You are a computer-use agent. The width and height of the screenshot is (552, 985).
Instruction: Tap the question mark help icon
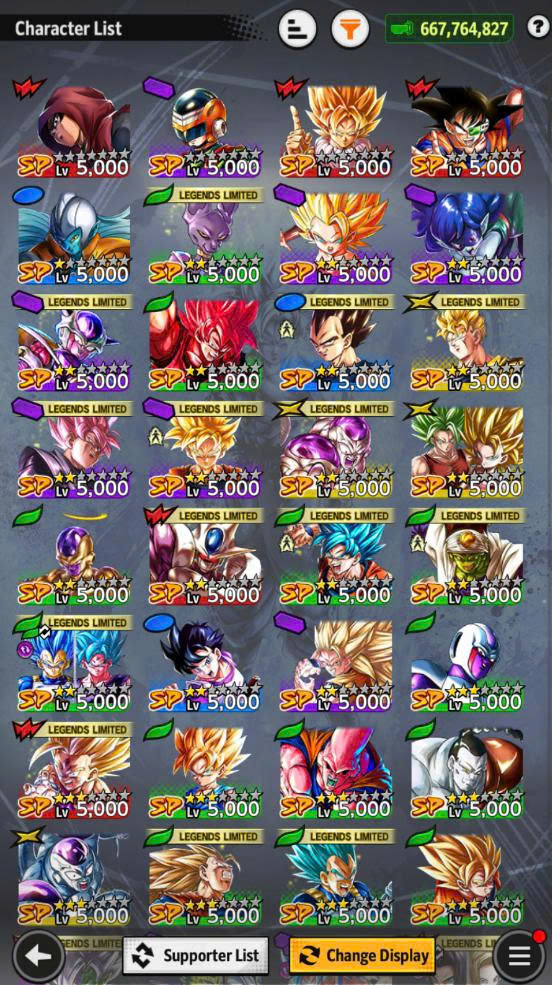pyautogui.click(x=538, y=27)
